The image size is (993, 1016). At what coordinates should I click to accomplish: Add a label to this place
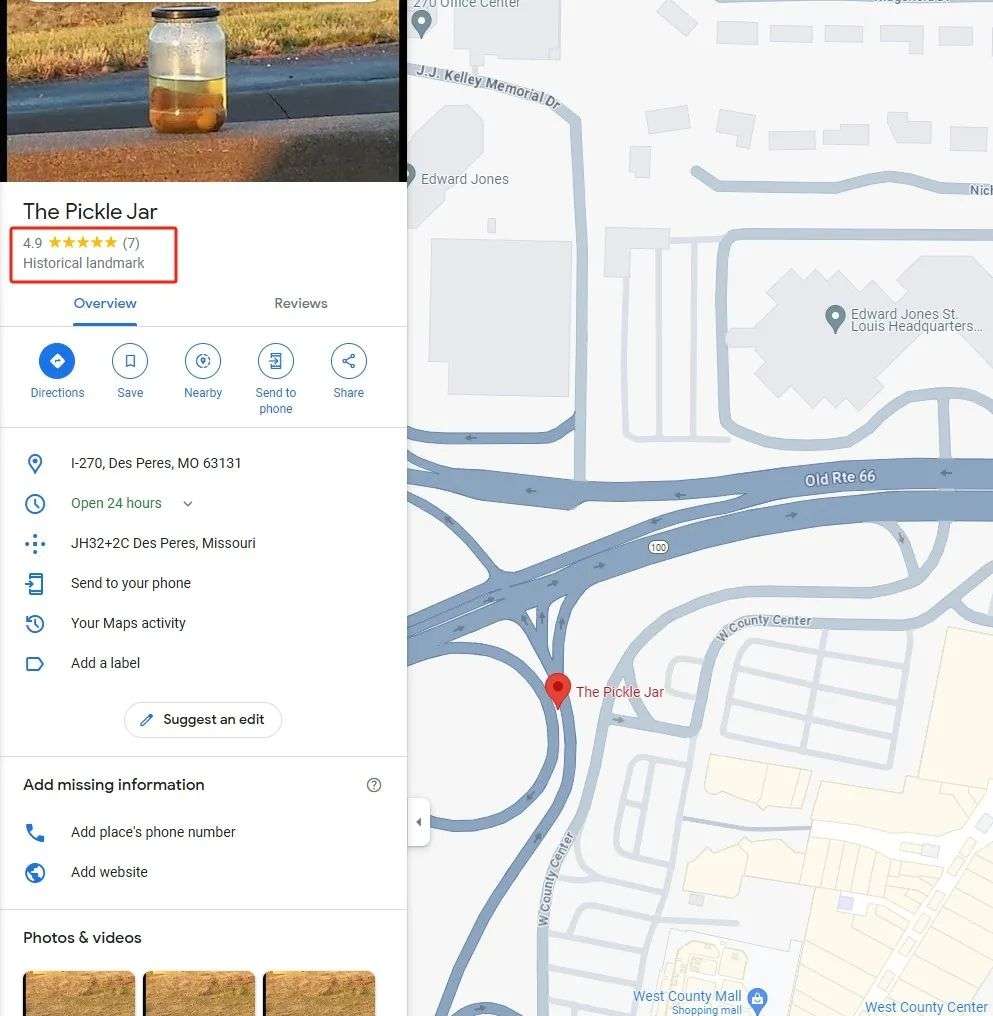pyautogui.click(x=105, y=663)
